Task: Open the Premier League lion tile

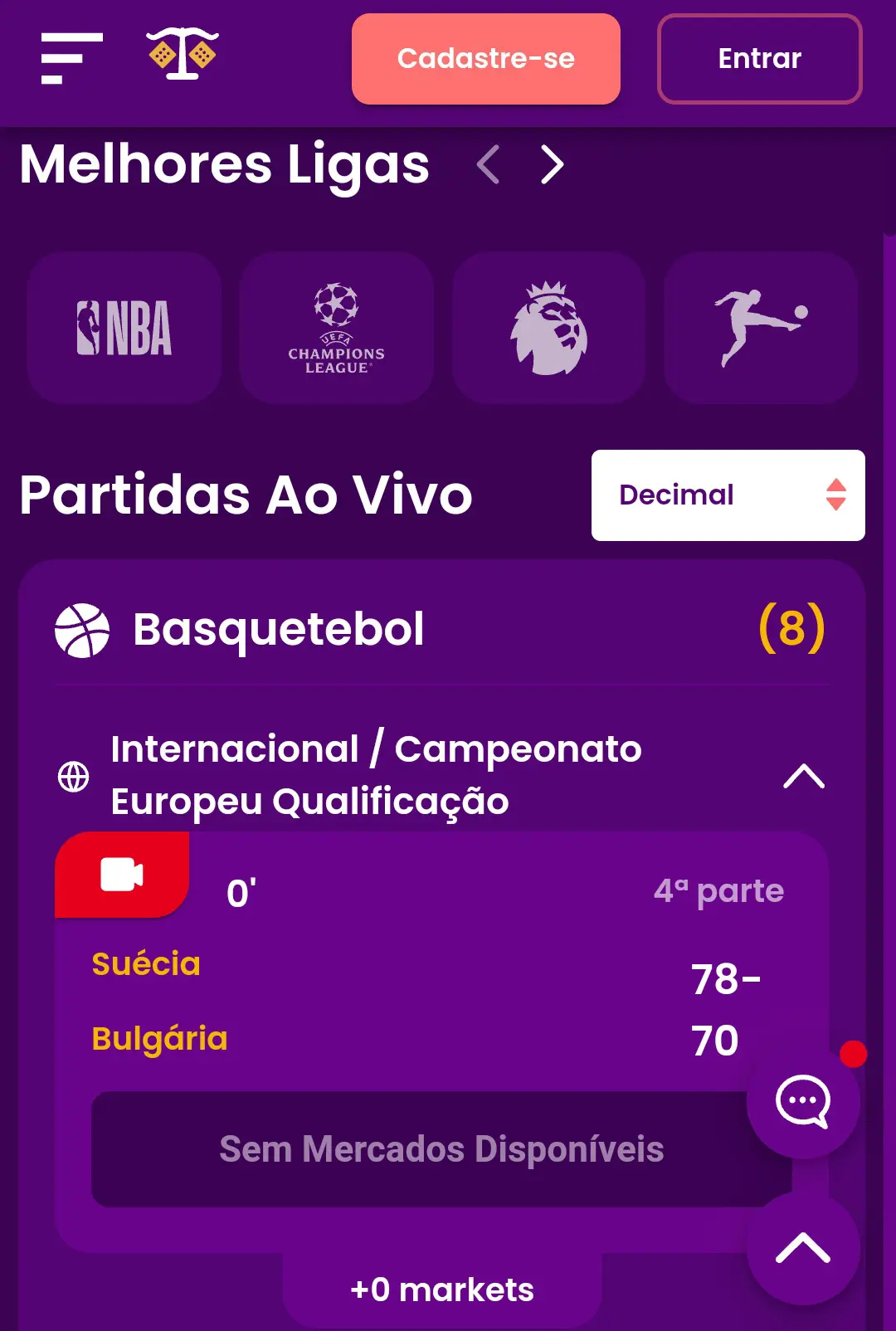Action: pyautogui.click(x=548, y=328)
